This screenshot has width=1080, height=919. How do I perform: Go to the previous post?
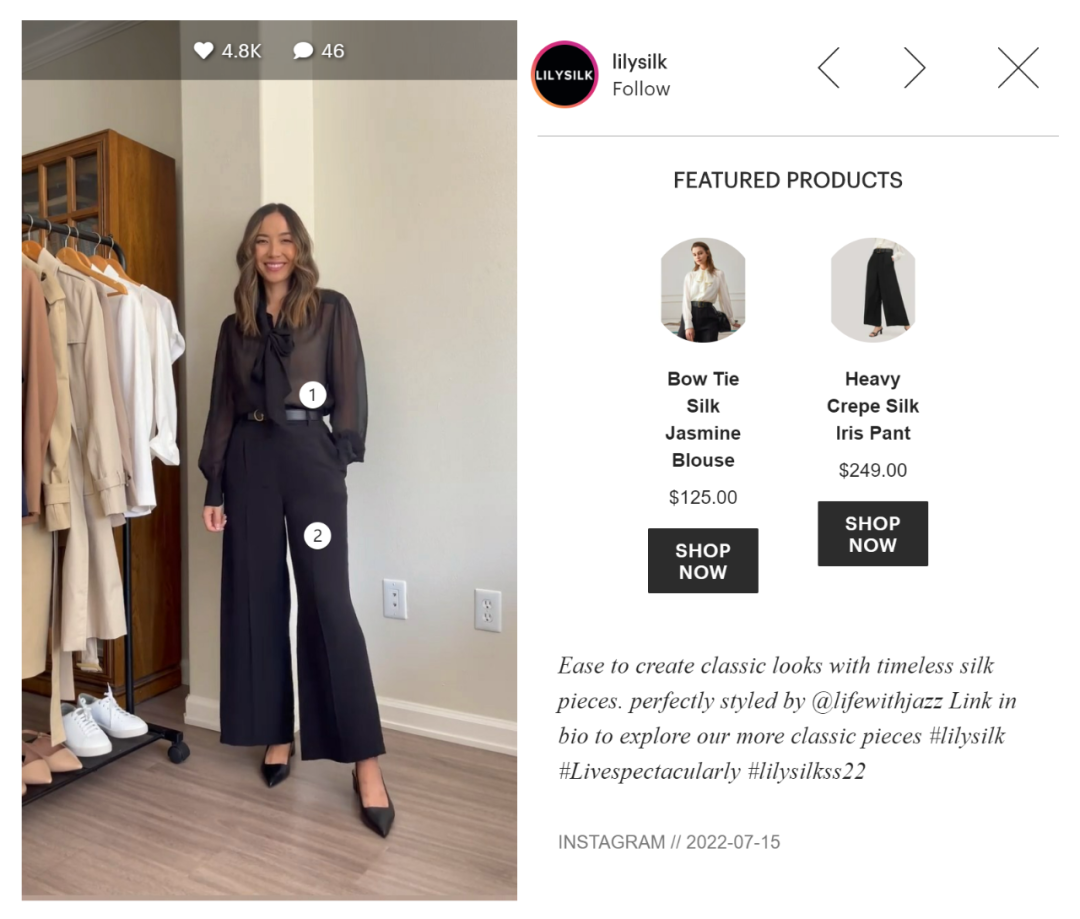pos(828,68)
